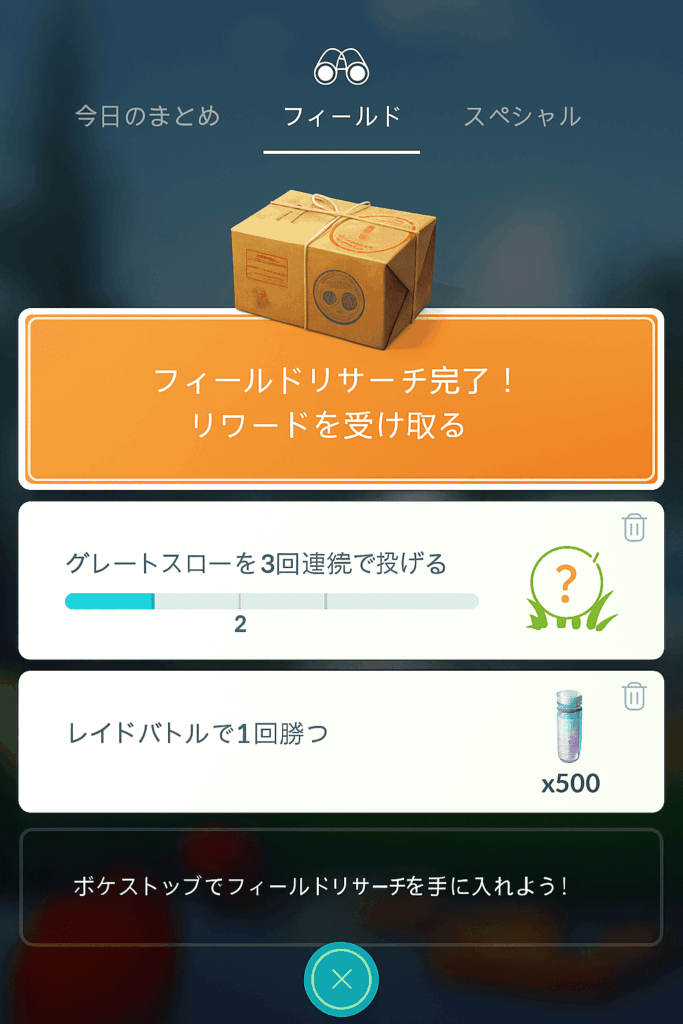Select the フィールド tab
The width and height of the screenshot is (683, 1024).
tap(342, 116)
